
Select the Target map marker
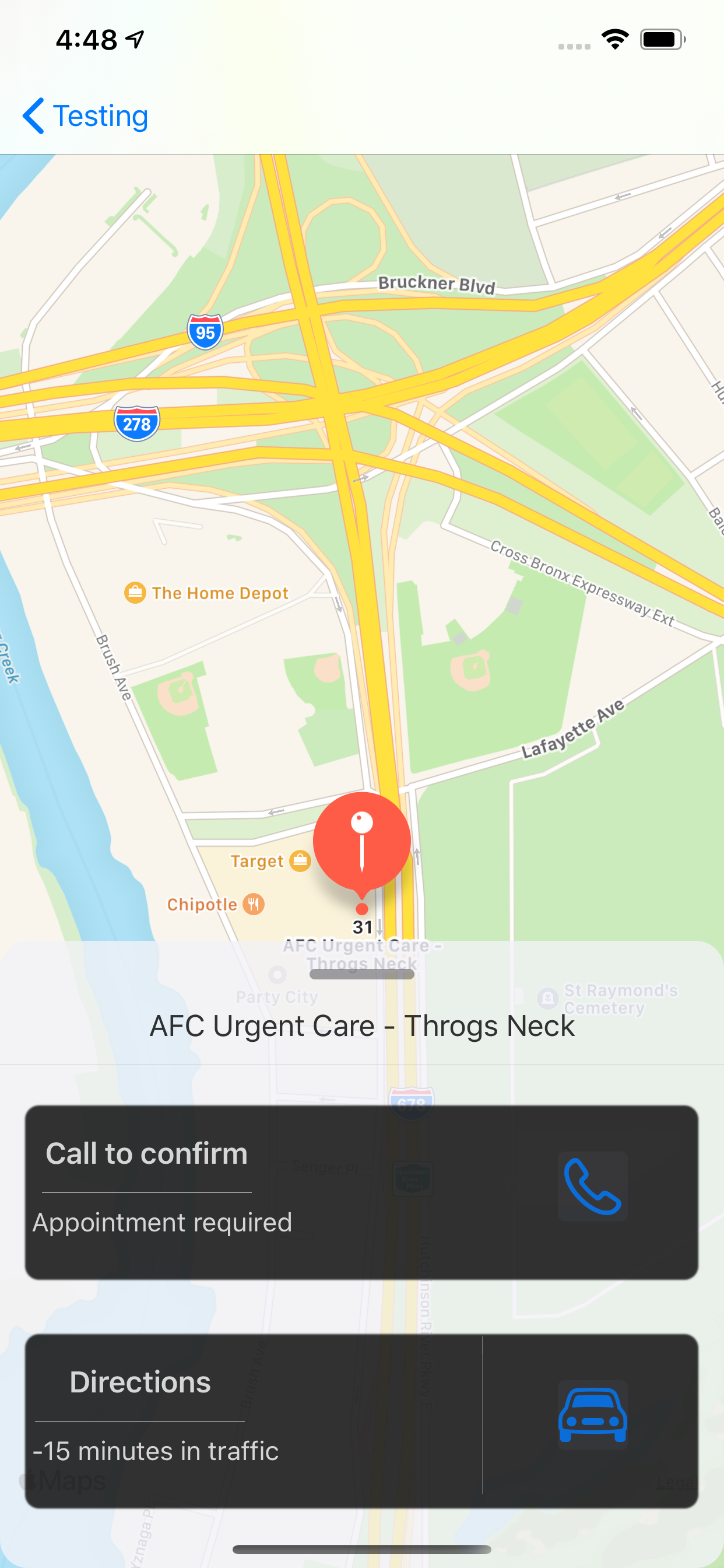pyautogui.click(x=299, y=860)
